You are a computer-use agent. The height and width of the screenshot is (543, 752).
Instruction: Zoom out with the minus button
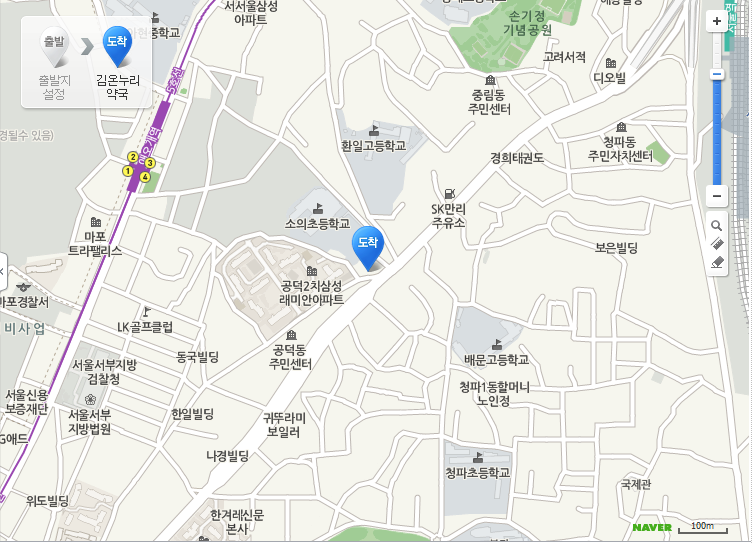(717, 196)
